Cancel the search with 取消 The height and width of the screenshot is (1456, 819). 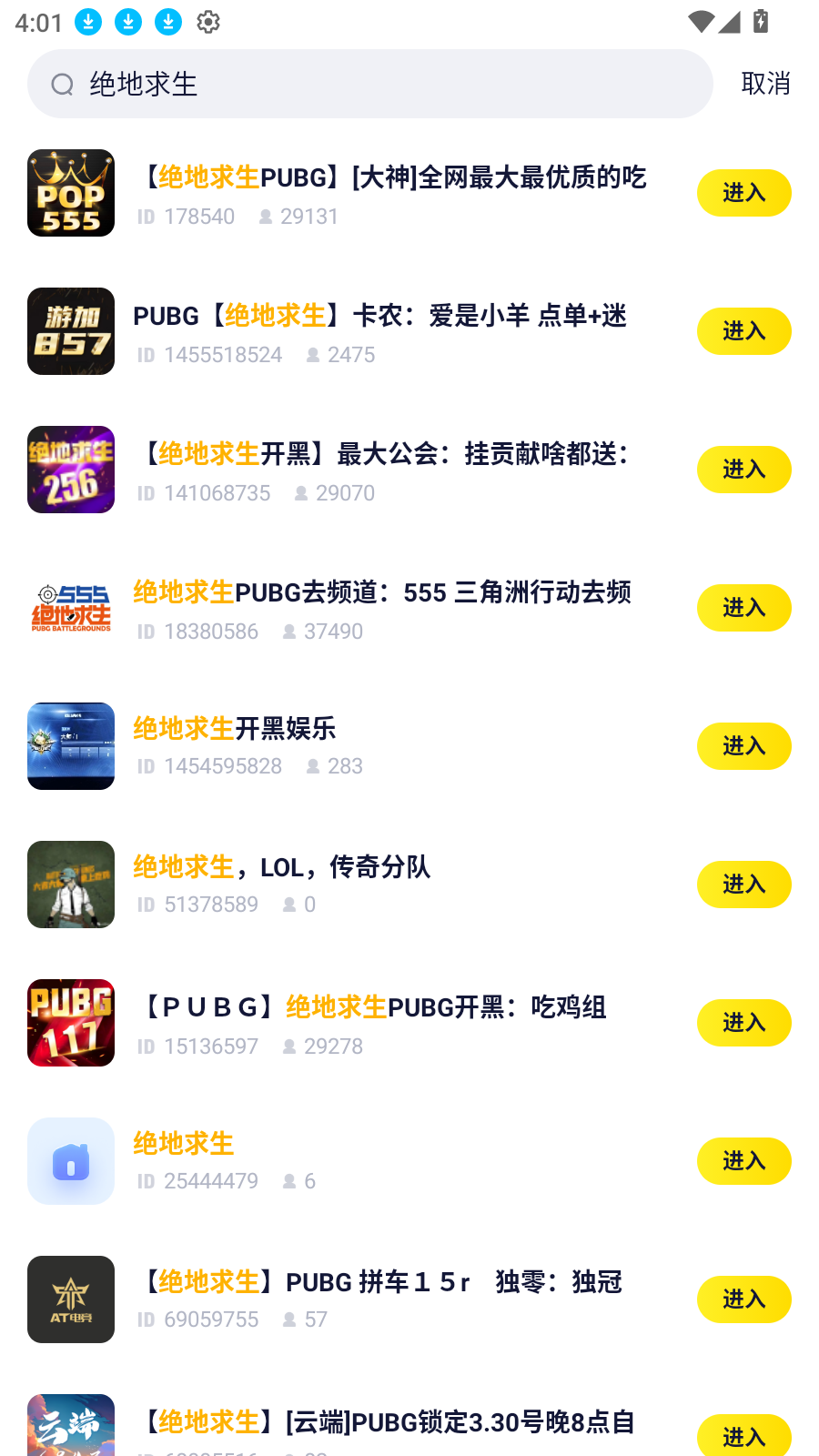pos(765,84)
